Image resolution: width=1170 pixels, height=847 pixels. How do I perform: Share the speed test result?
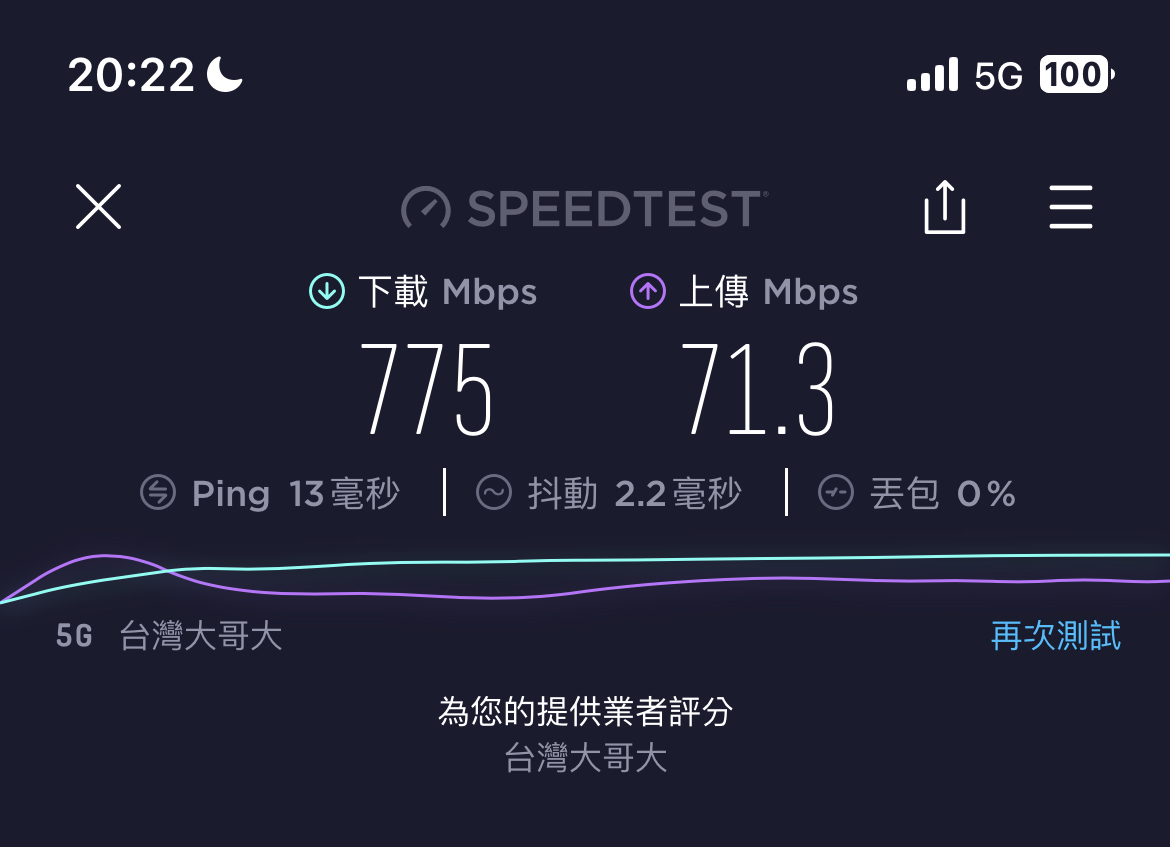pos(944,208)
